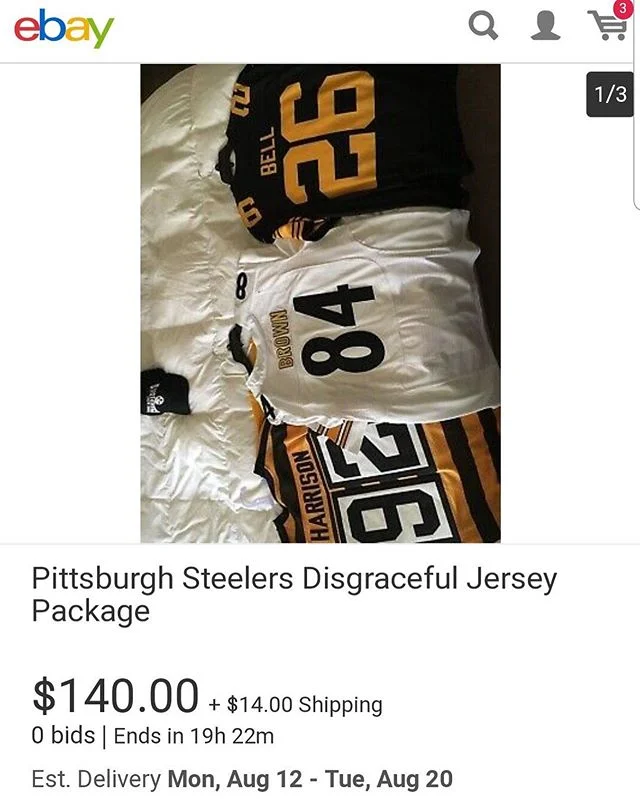Open the search magnifier icon
640x799 pixels.
tap(483, 26)
